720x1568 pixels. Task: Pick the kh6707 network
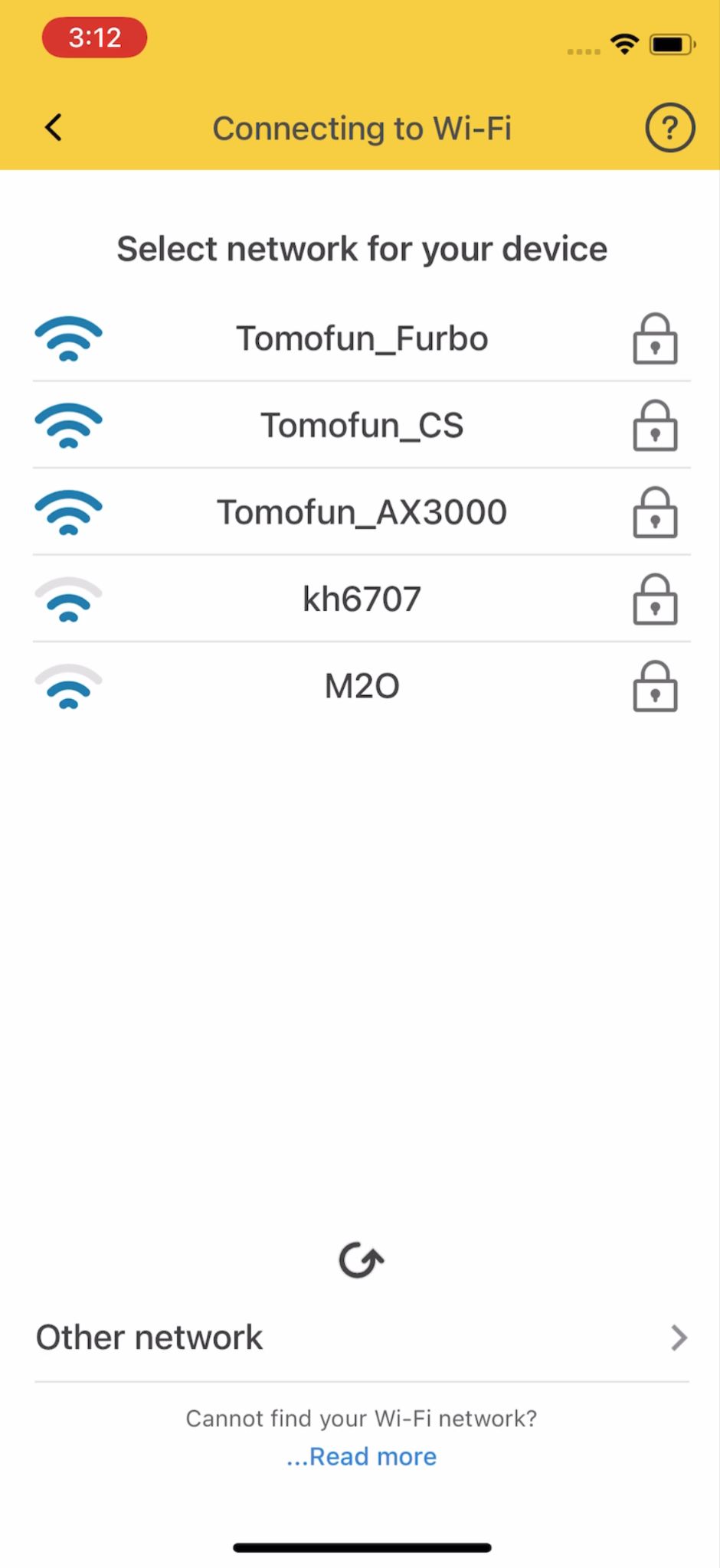coord(362,599)
